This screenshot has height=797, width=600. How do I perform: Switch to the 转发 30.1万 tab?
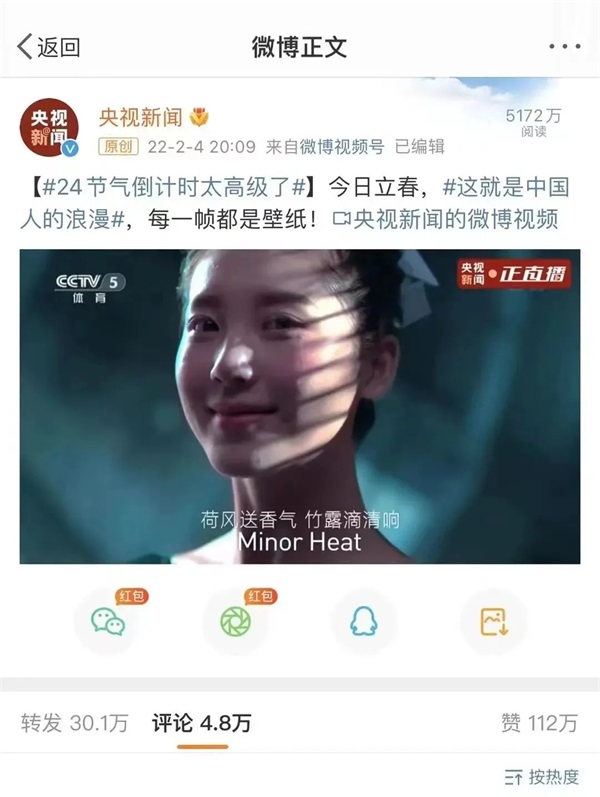click(74, 723)
